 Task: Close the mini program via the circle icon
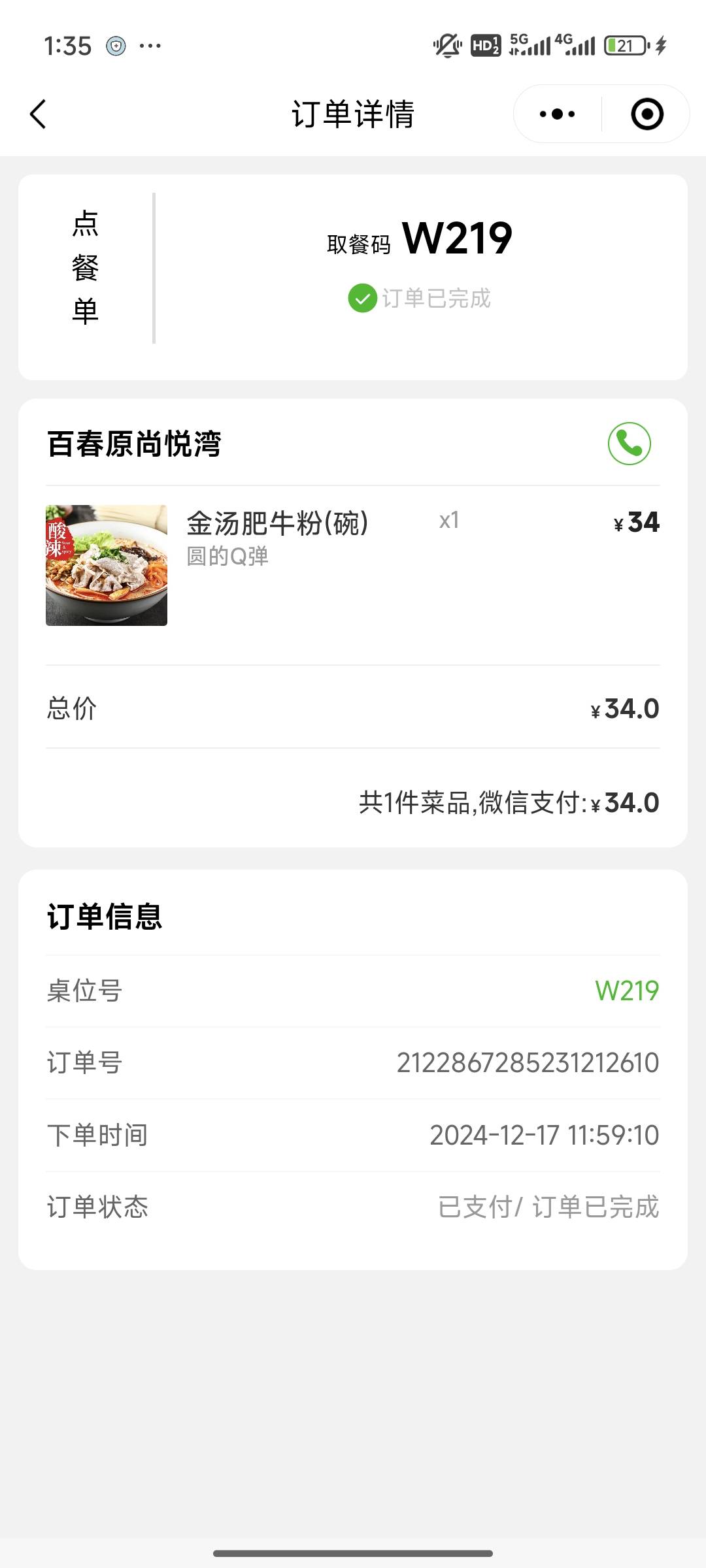tap(647, 114)
